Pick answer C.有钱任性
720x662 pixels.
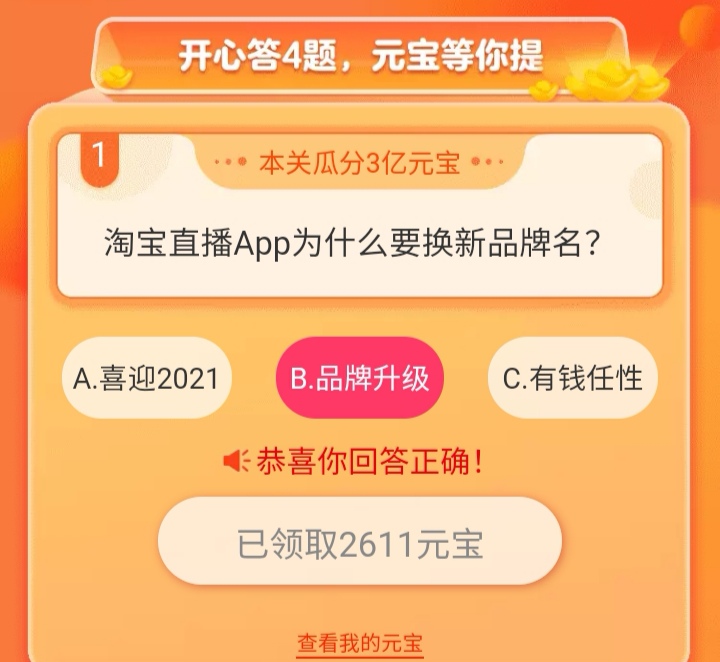[572, 379]
